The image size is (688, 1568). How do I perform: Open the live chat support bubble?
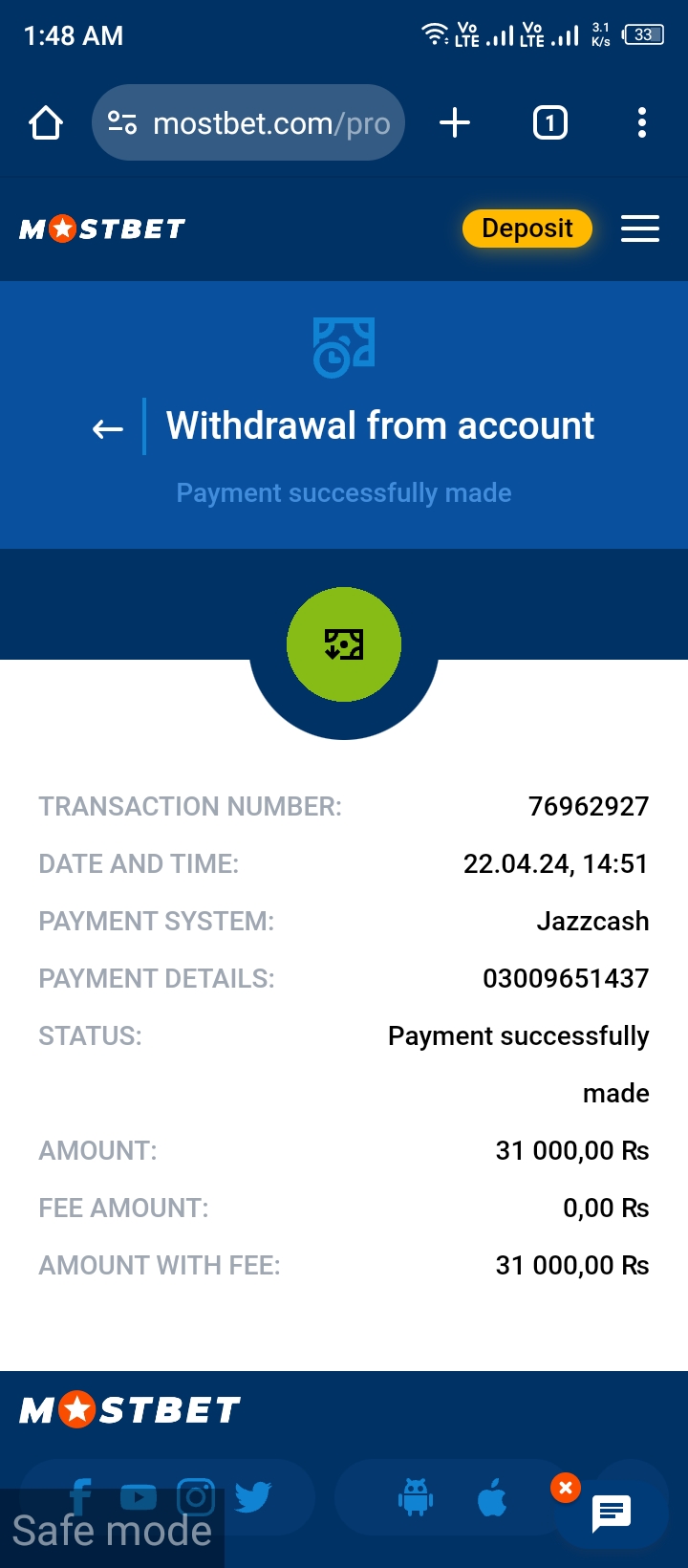[612, 1513]
